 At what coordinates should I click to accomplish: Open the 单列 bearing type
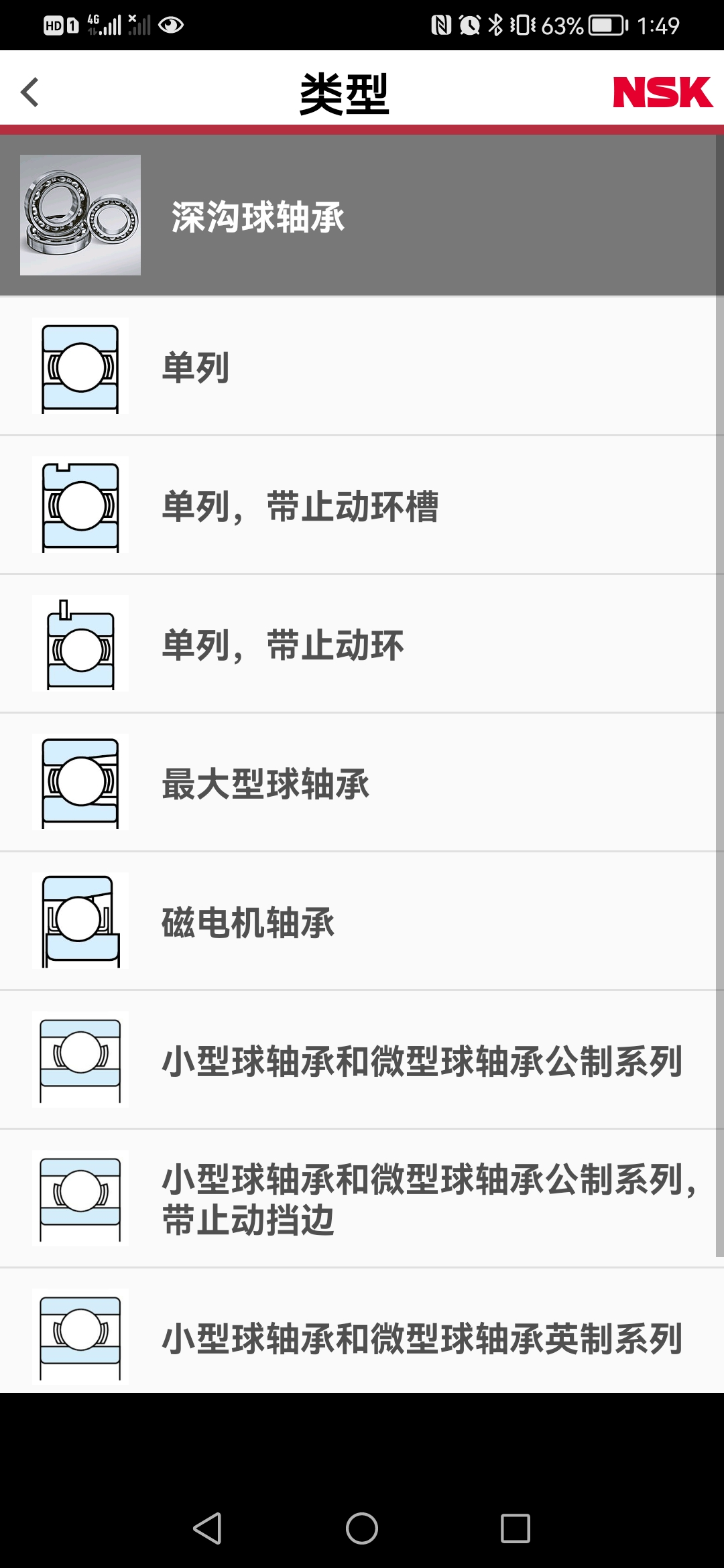[362, 366]
